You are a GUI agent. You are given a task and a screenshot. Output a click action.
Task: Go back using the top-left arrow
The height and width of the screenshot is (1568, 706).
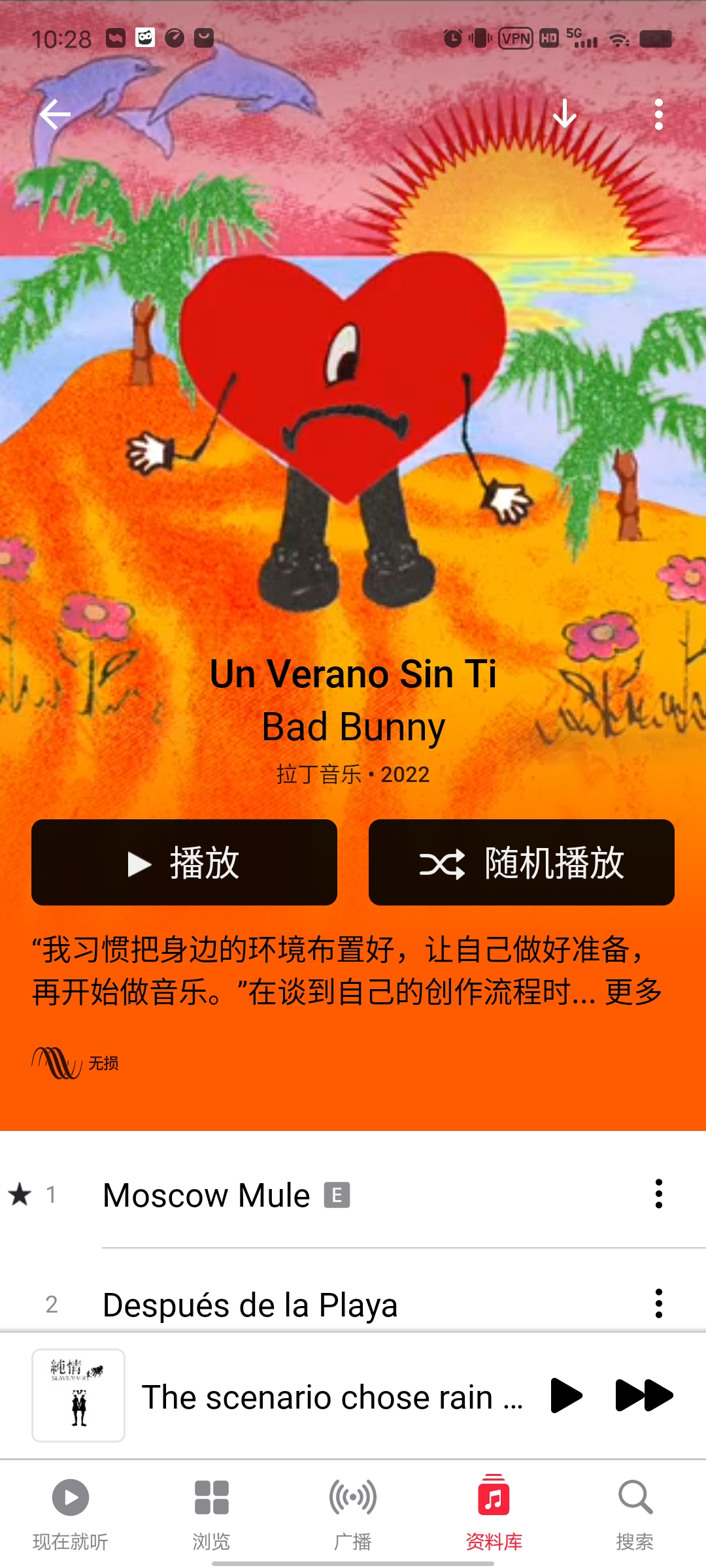(55, 115)
